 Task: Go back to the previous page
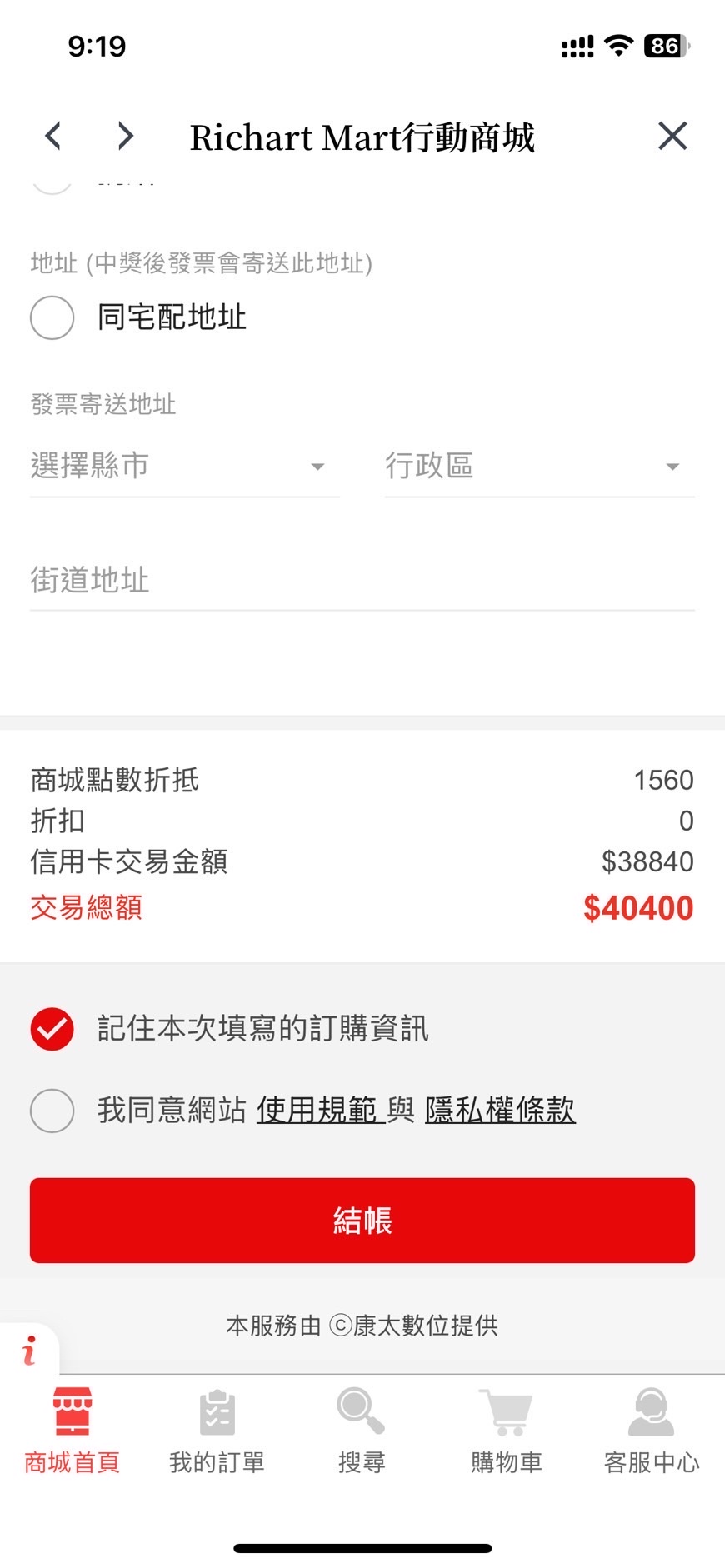click(53, 136)
